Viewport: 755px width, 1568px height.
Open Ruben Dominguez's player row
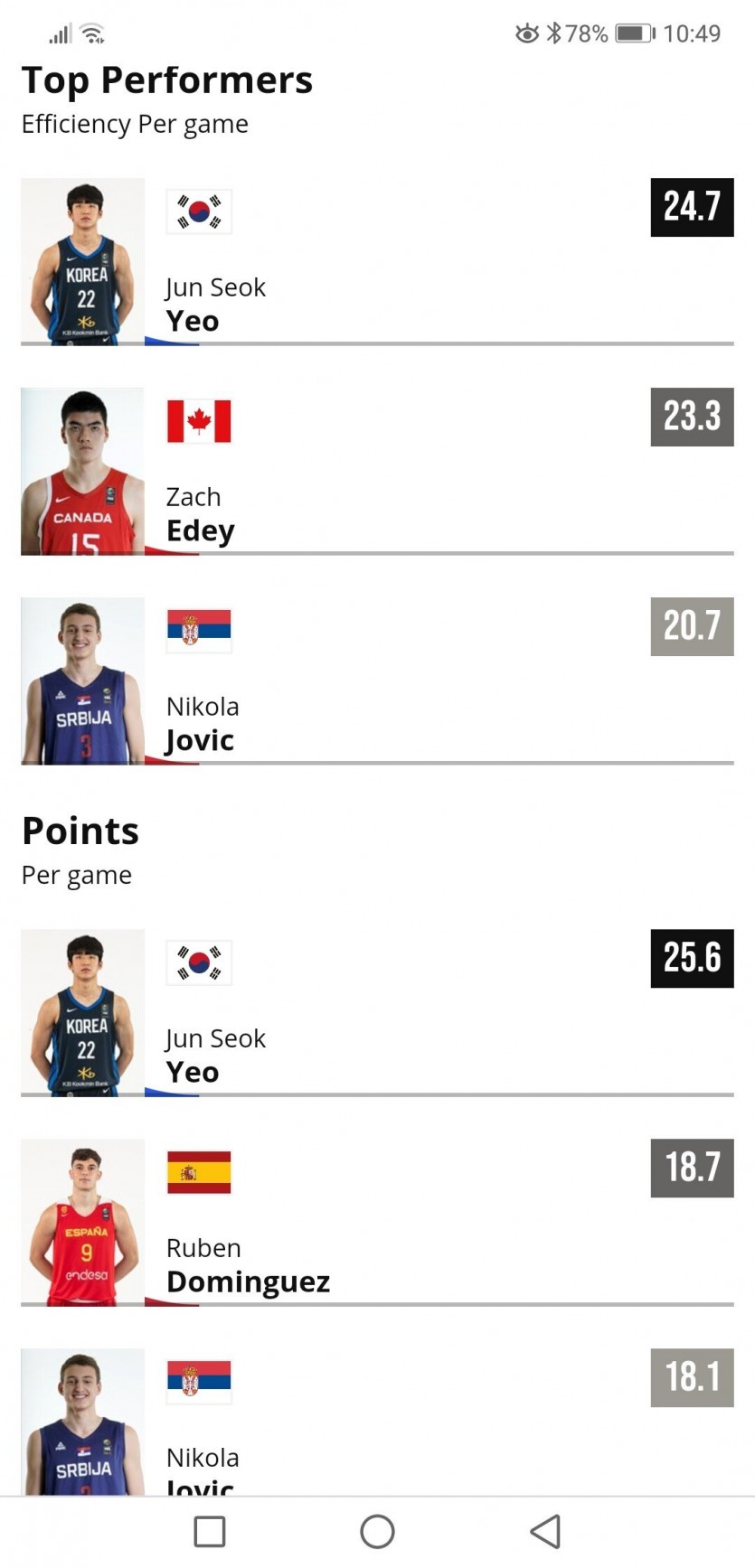click(x=376, y=1223)
